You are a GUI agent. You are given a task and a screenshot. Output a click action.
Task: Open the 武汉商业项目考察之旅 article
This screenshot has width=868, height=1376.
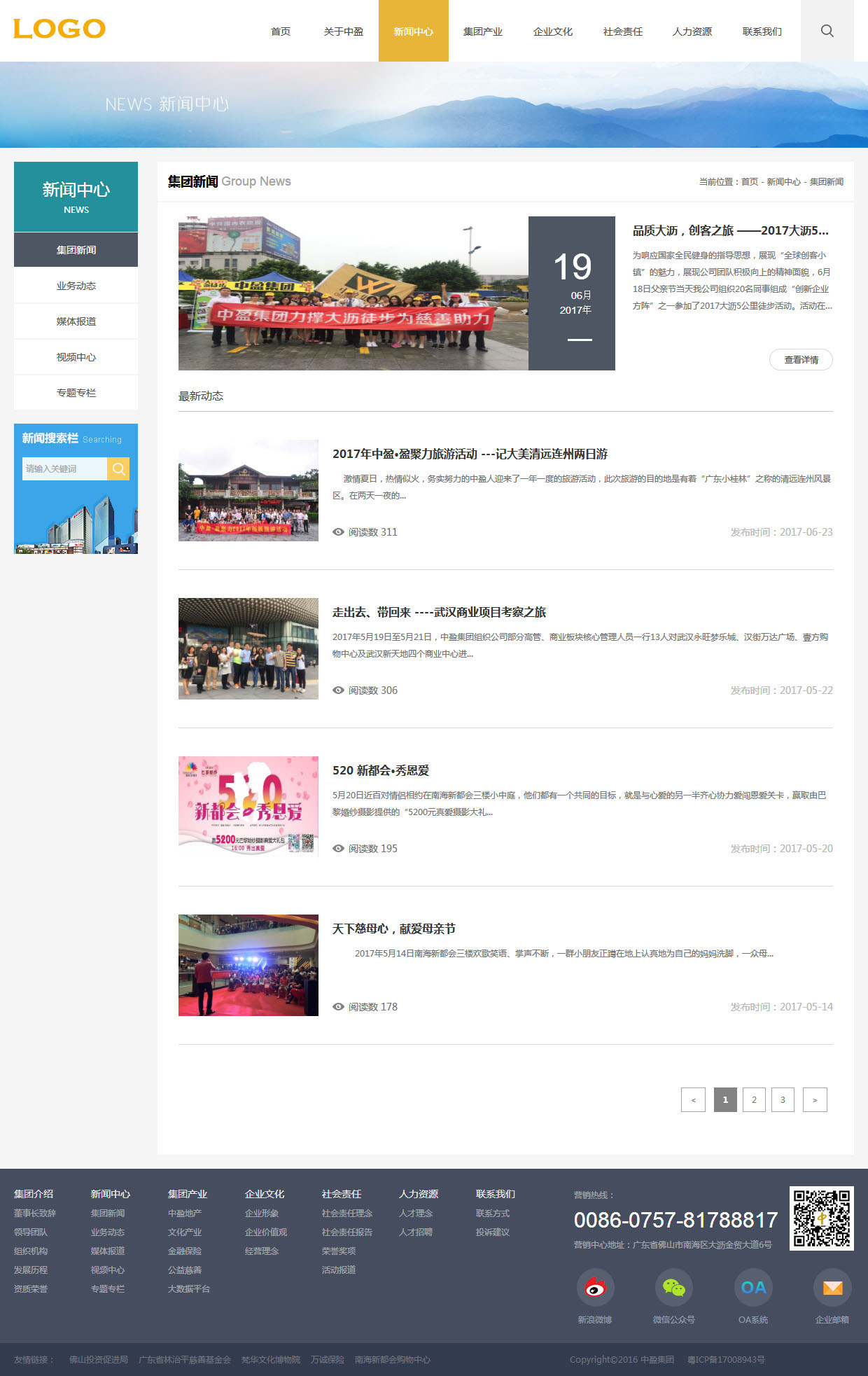click(x=439, y=612)
